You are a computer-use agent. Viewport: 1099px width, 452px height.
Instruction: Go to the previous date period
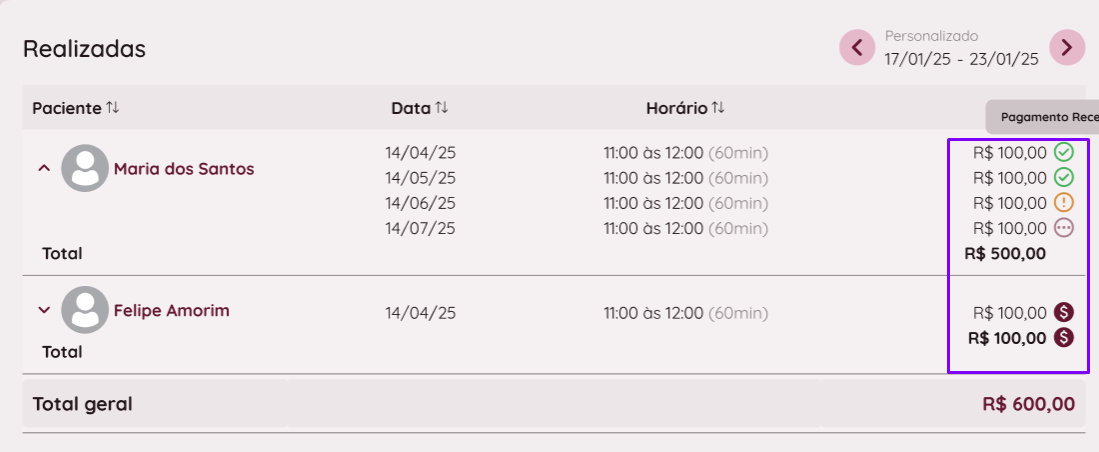point(857,47)
